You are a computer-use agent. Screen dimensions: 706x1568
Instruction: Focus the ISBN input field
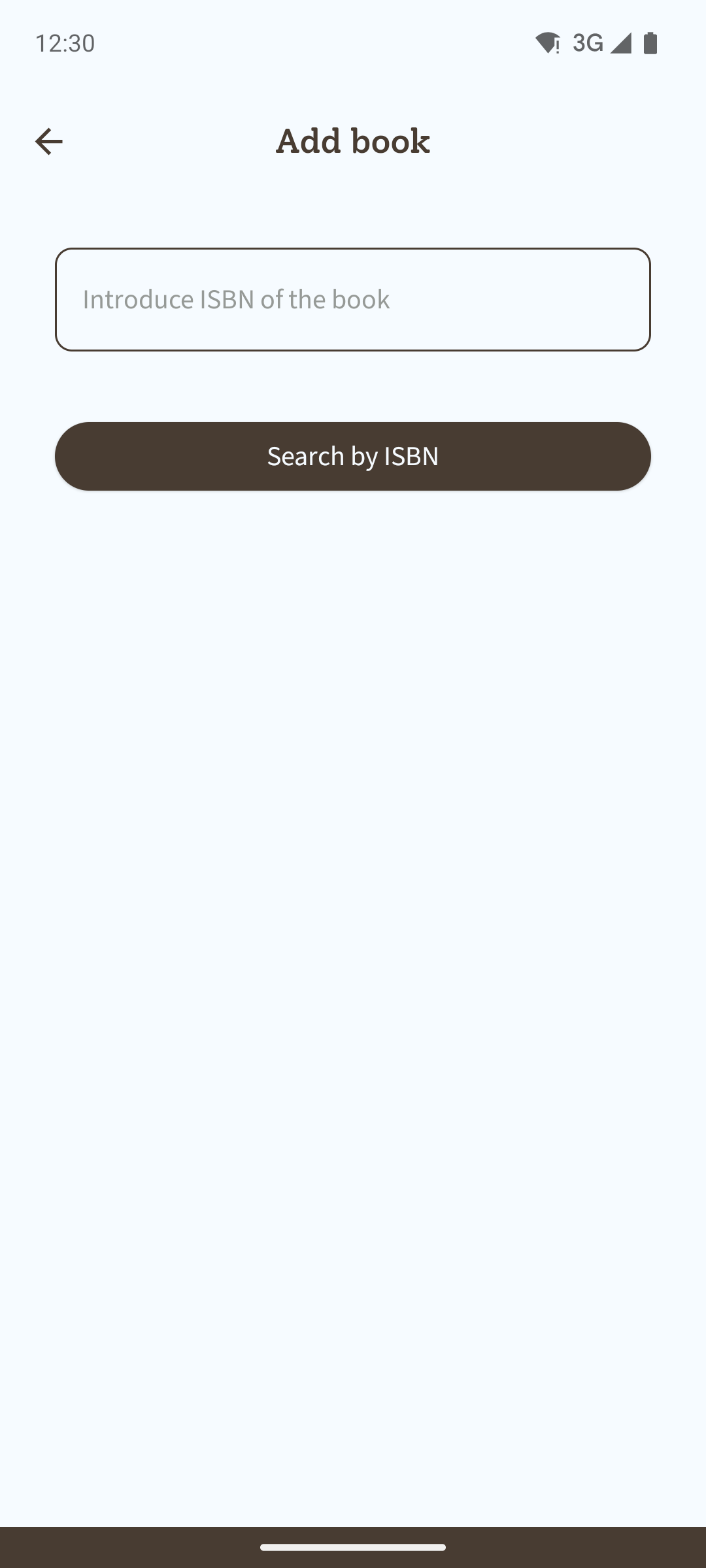coord(353,299)
